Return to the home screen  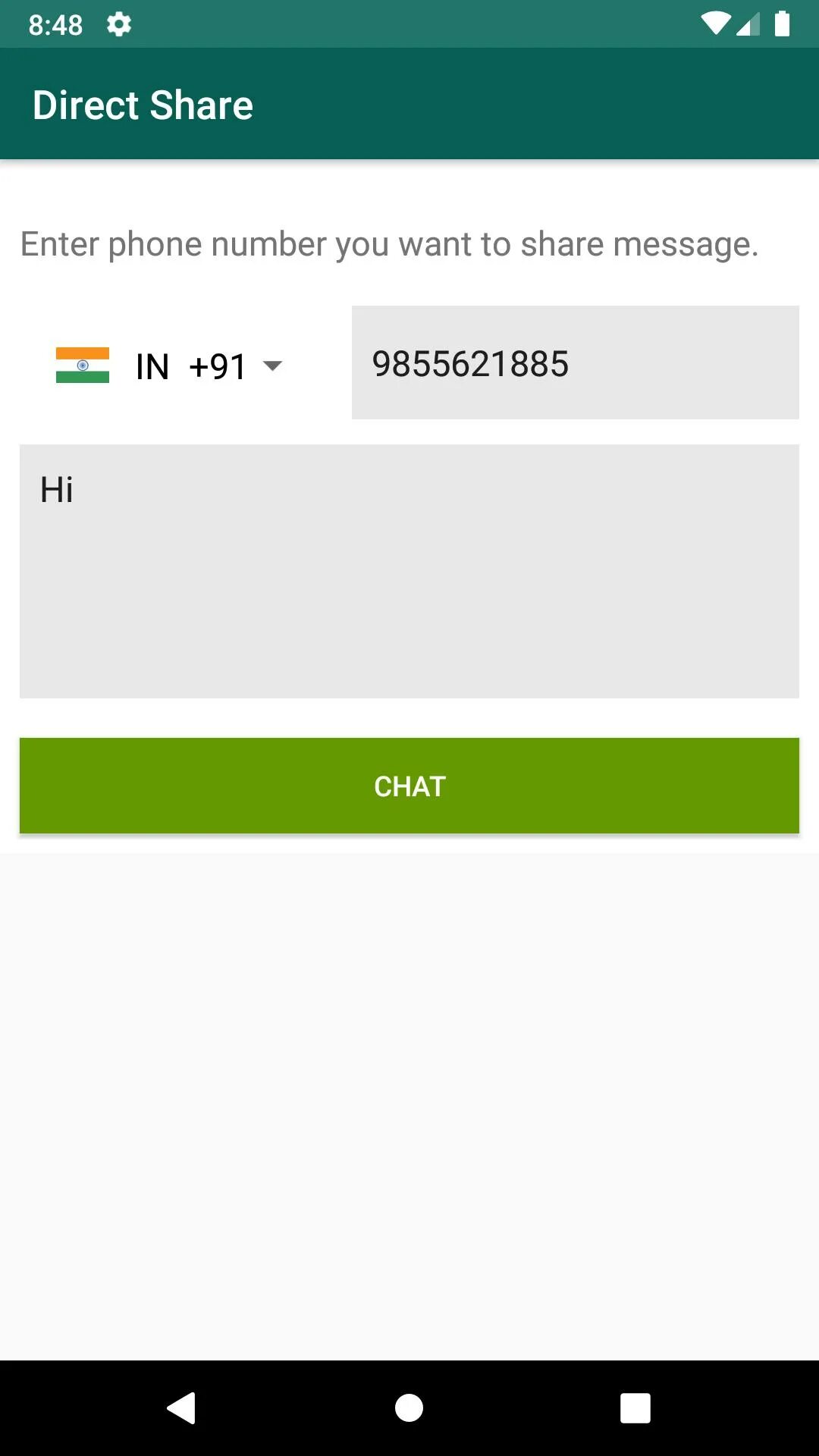coord(409,1408)
